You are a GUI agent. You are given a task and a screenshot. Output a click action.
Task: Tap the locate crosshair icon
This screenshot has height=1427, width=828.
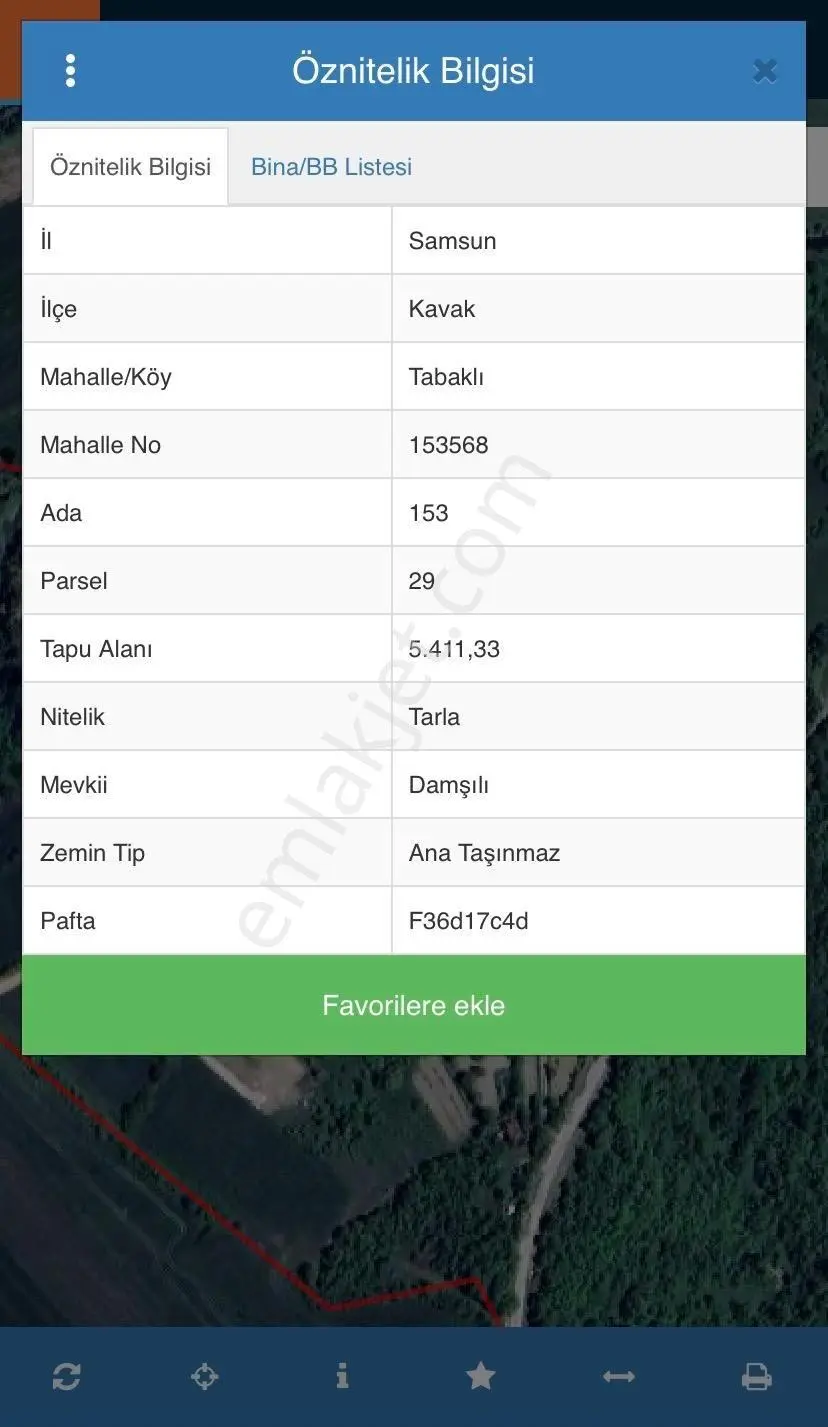(204, 1377)
